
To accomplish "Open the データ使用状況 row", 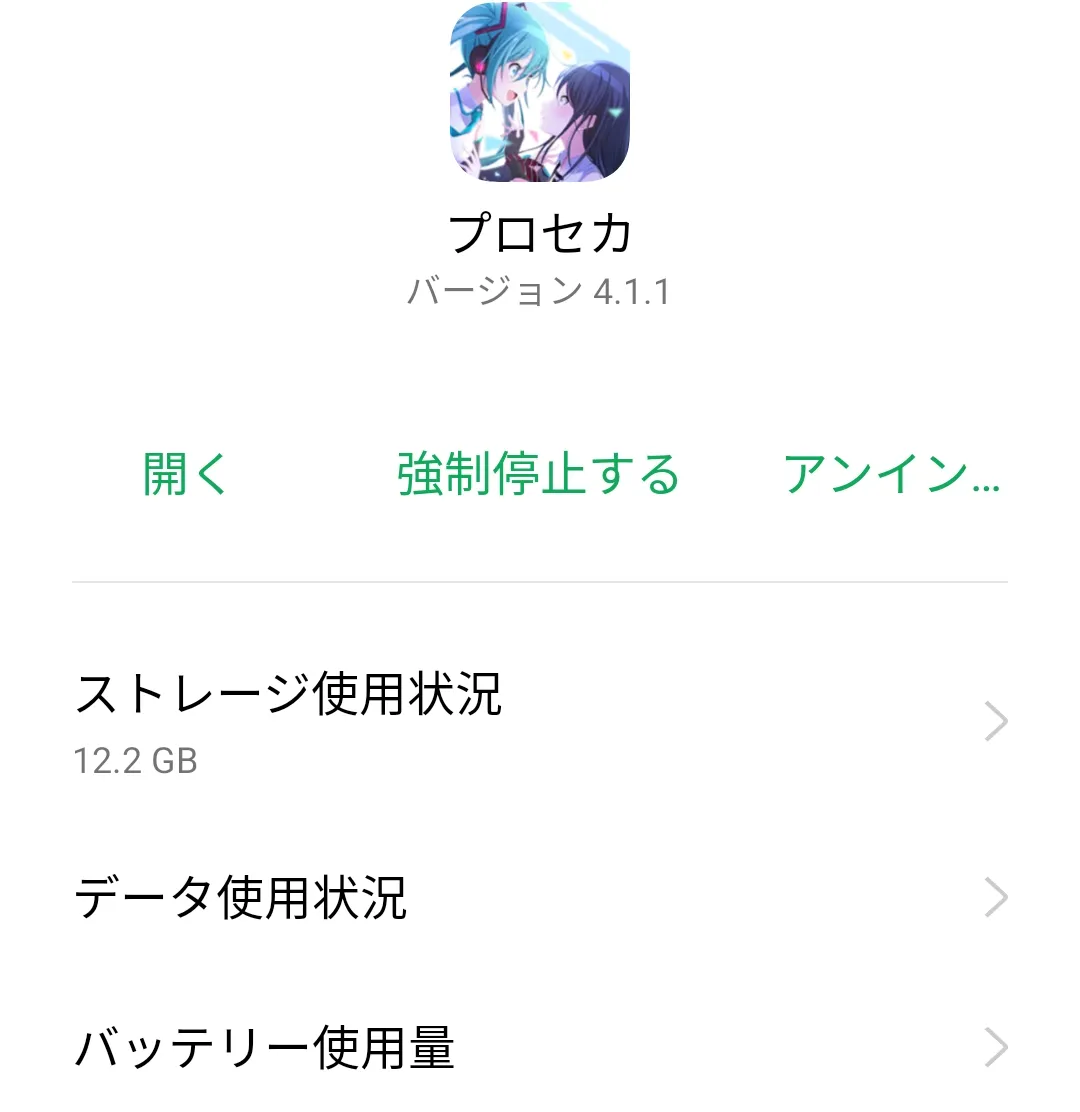I will click(x=540, y=898).
